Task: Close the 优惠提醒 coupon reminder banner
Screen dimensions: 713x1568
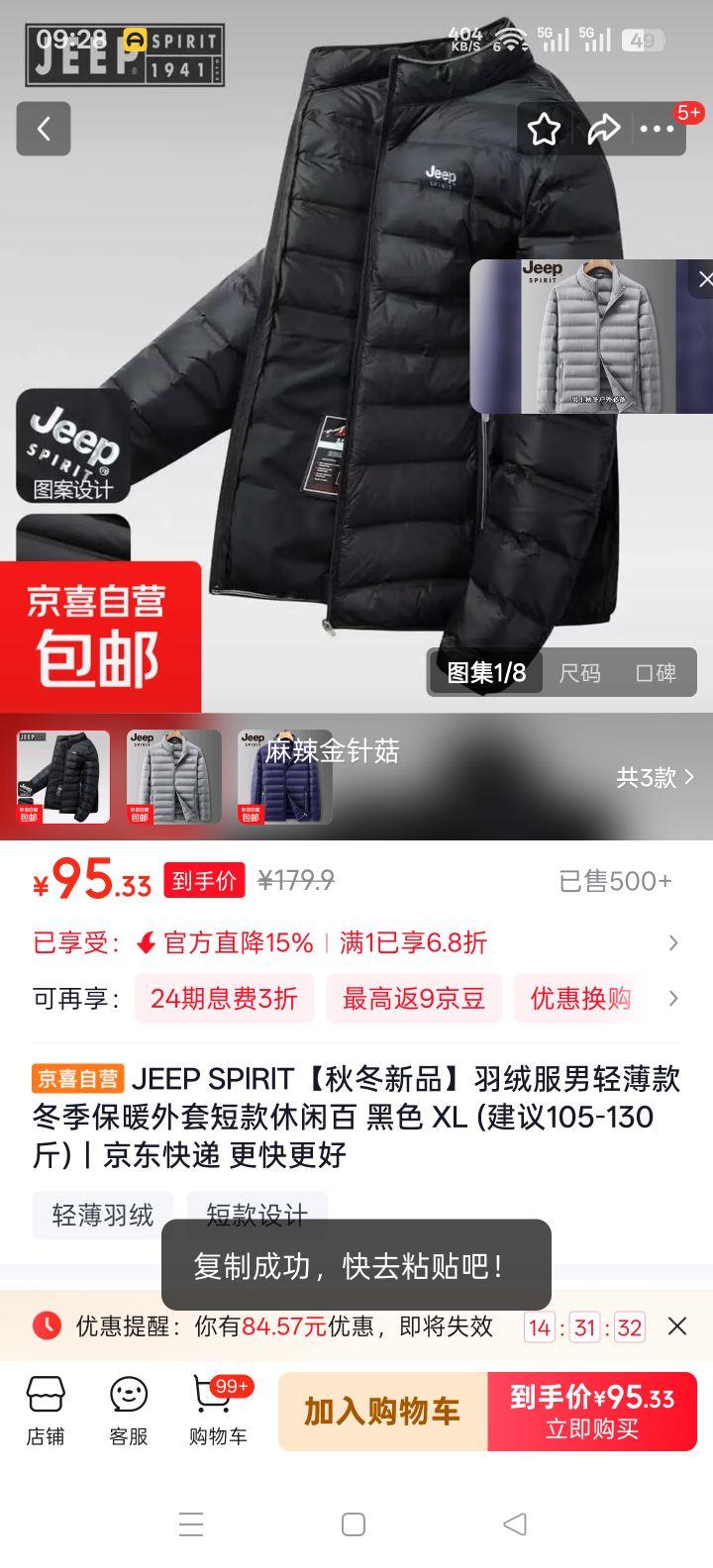Action: point(678,1325)
